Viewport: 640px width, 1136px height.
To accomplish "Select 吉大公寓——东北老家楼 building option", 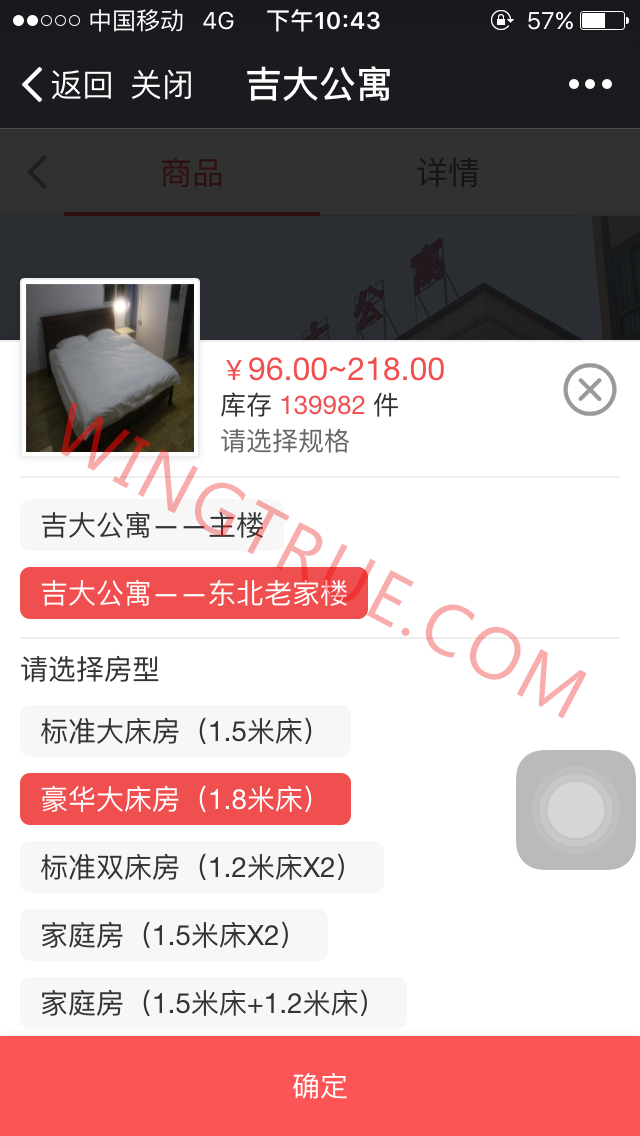I will (194, 593).
